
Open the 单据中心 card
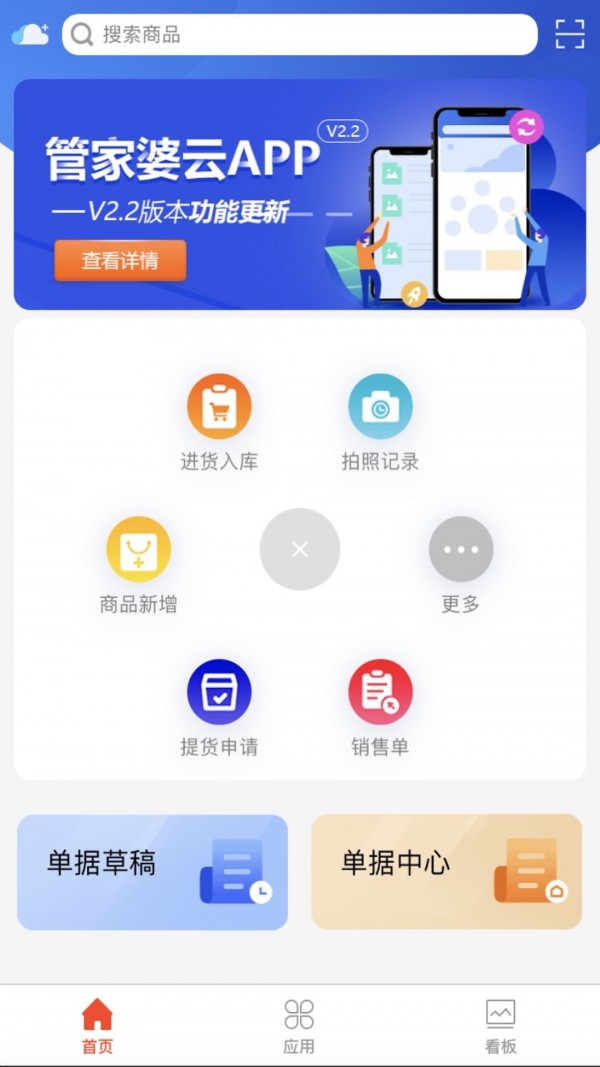446,872
